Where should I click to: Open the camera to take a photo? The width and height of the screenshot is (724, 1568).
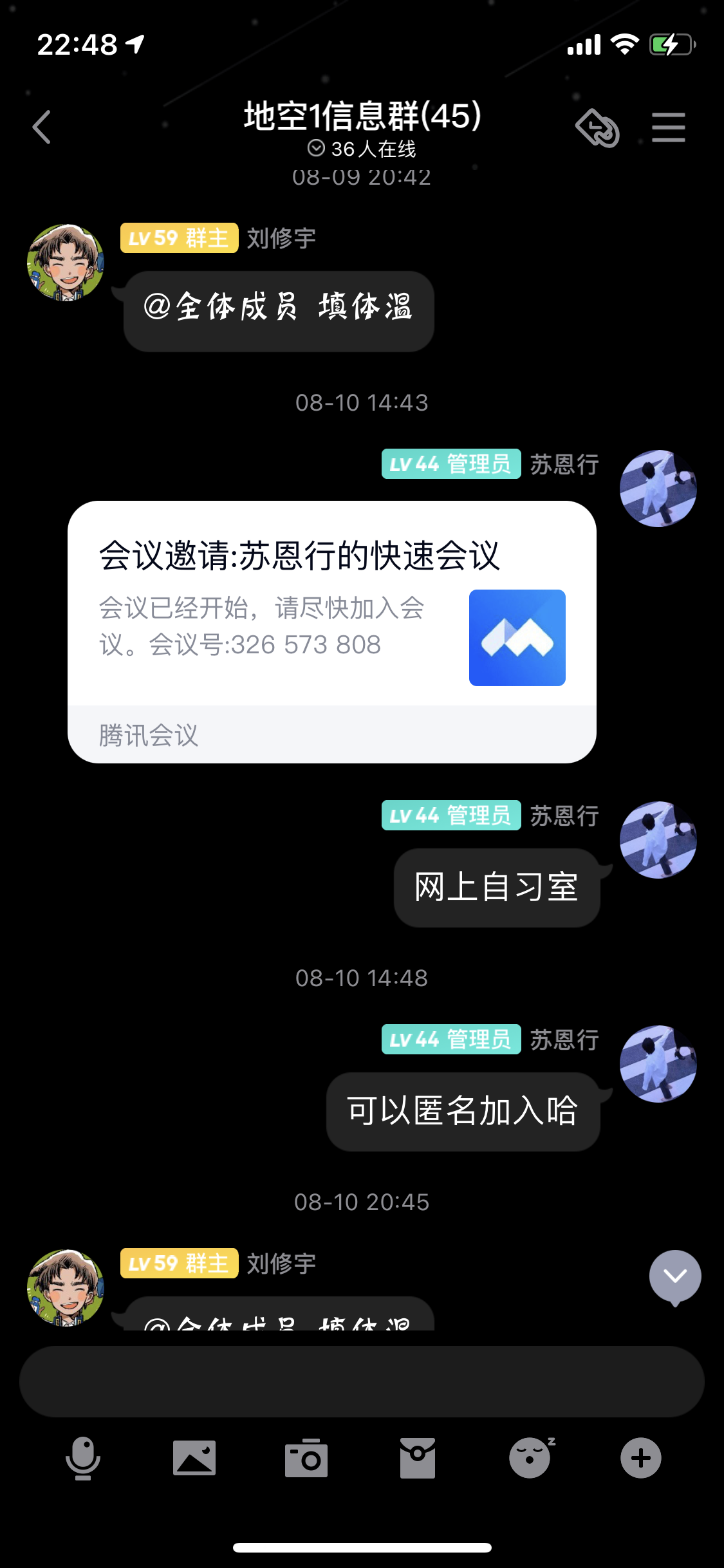click(x=306, y=1458)
